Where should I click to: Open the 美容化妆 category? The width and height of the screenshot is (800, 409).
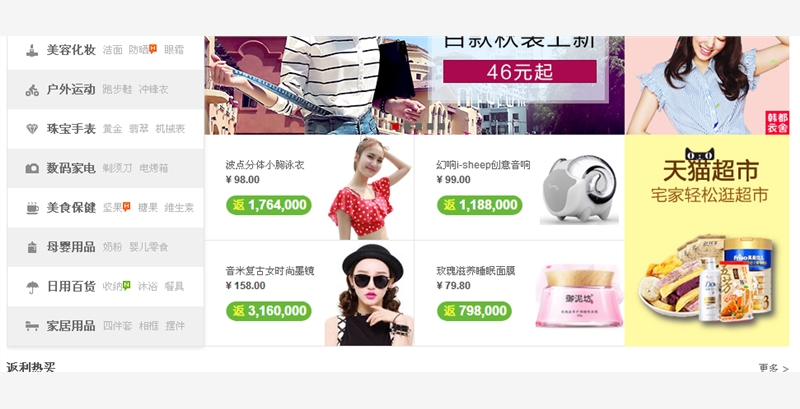pyautogui.click(x=71, y=49)
